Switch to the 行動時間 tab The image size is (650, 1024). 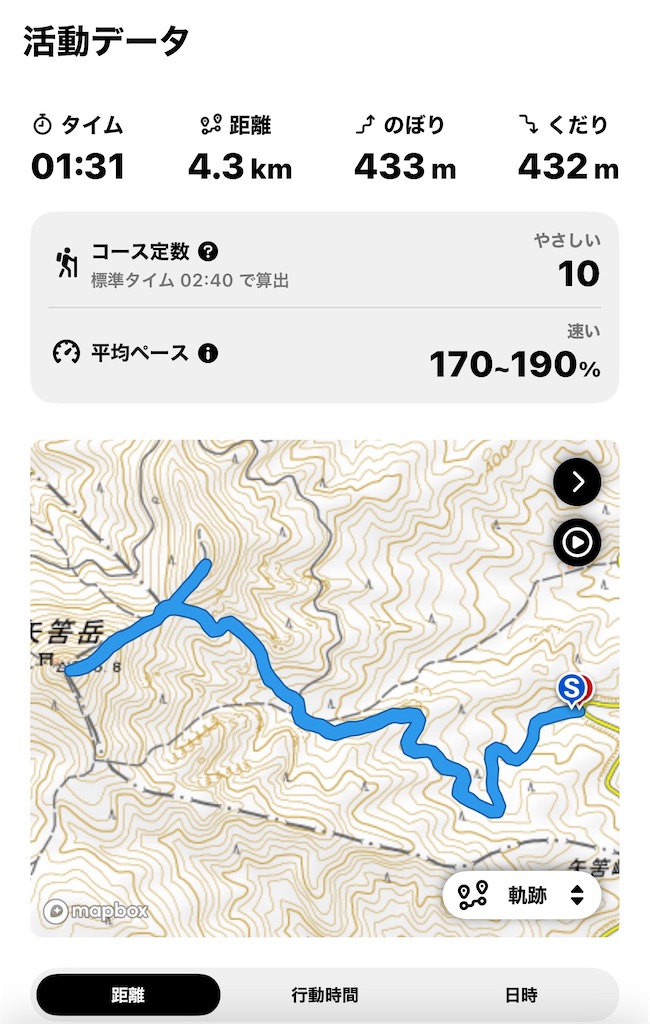click(x=325, y=995)
